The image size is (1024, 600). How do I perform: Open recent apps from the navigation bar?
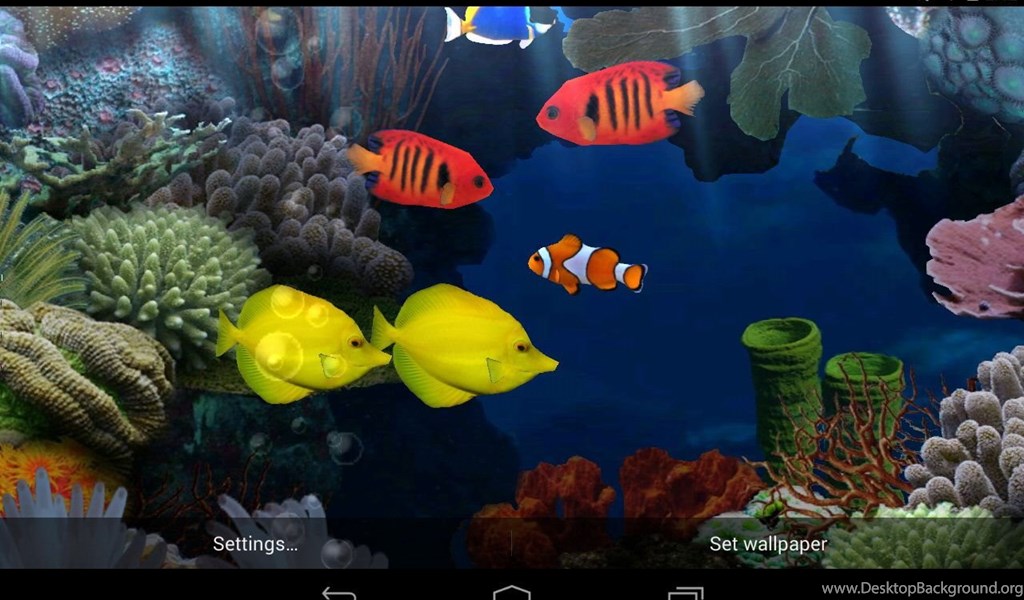684,593
